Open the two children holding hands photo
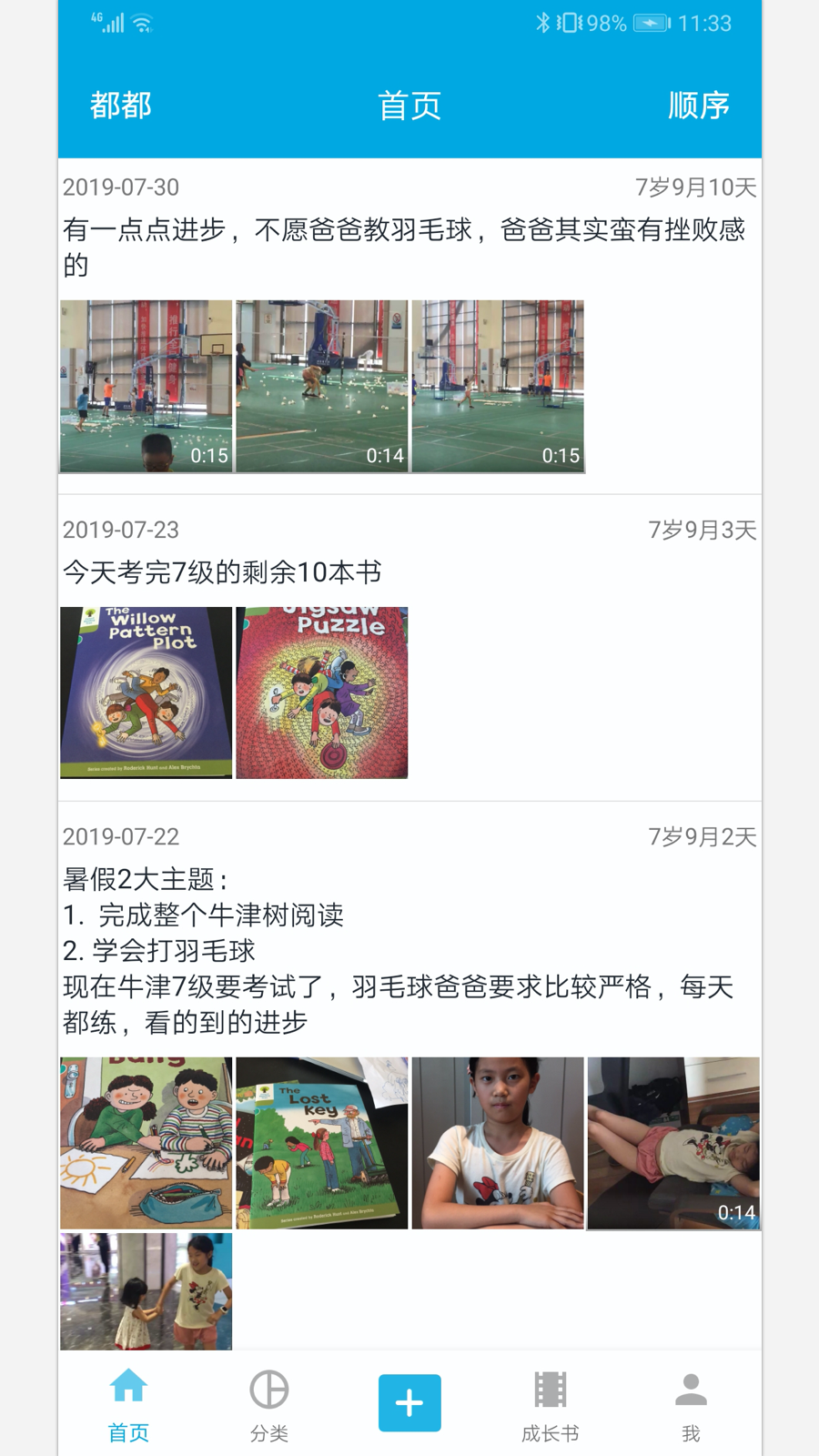This screenshot has height=1456, width=819. tap(147, 1290)
